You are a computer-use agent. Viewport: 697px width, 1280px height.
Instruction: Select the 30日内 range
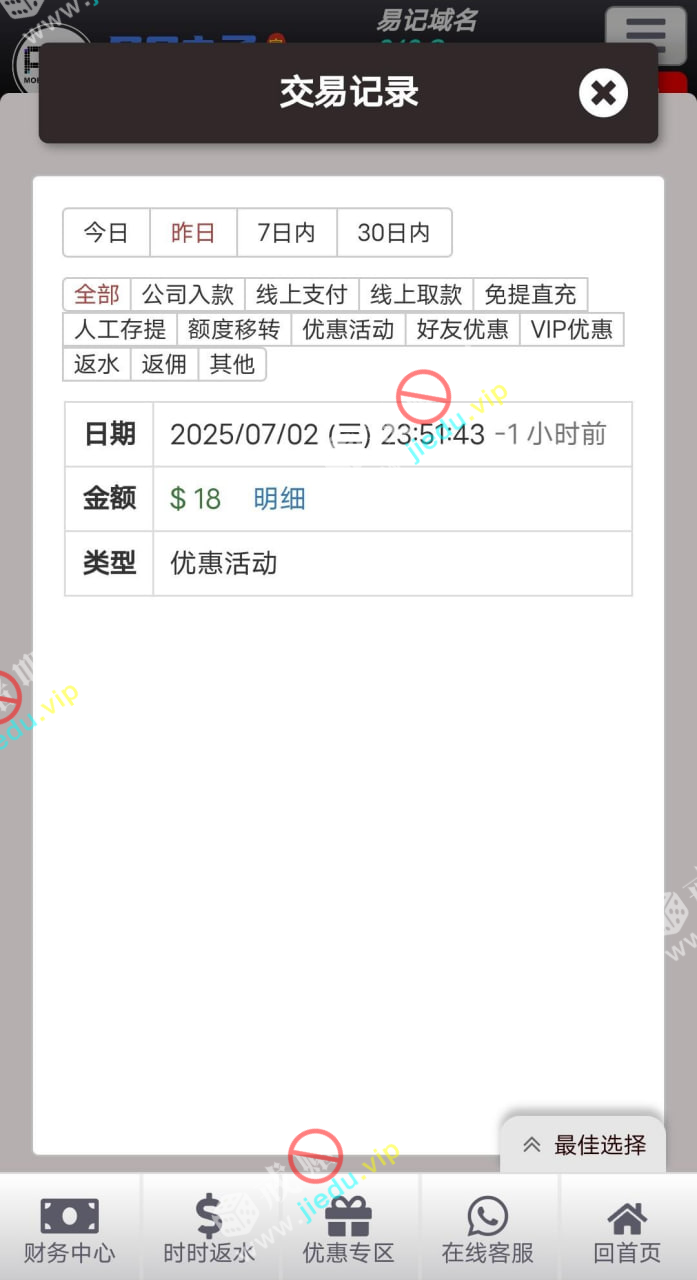[x=394, y=233]
